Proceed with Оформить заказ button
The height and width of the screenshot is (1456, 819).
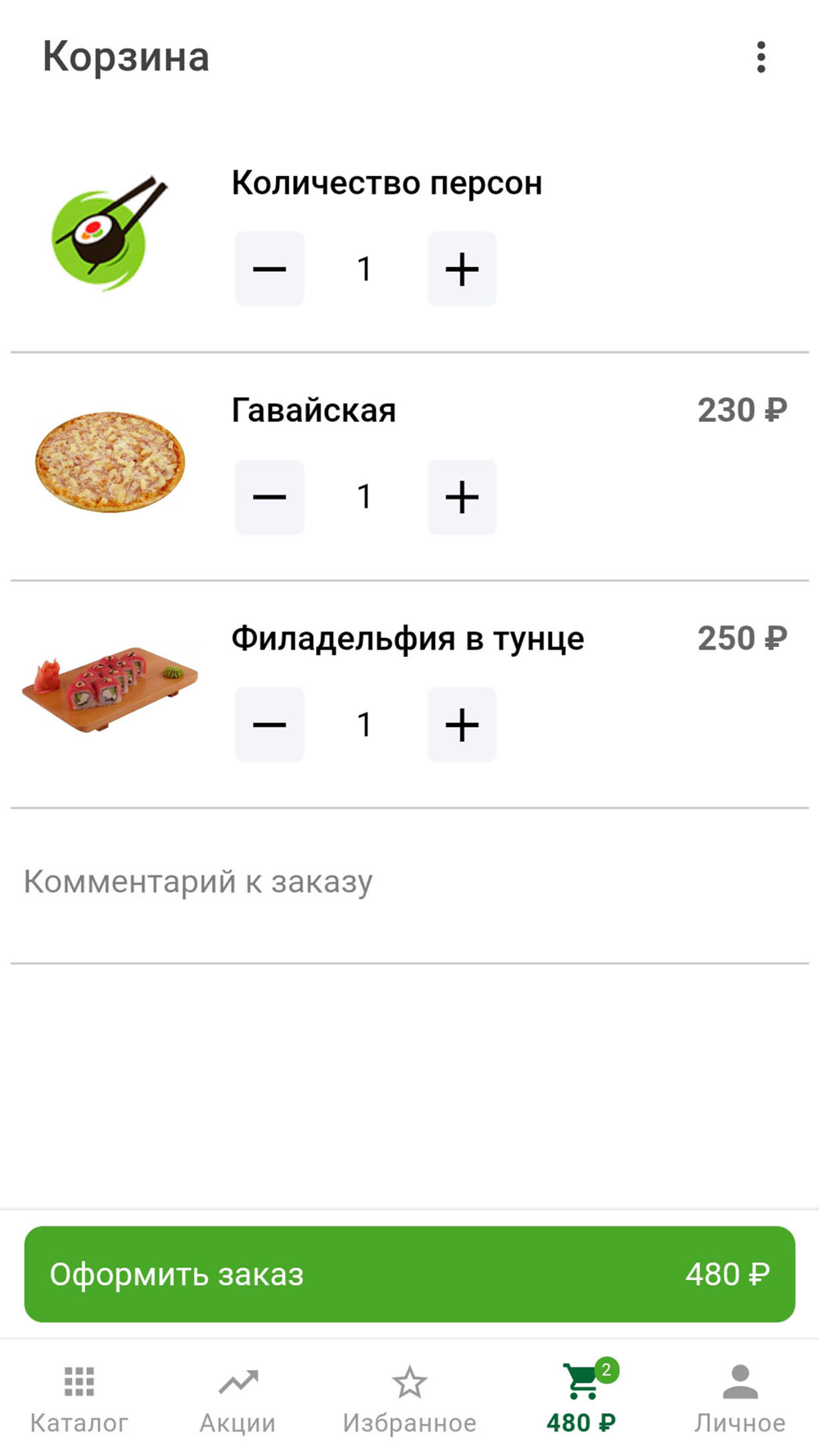409,1273
